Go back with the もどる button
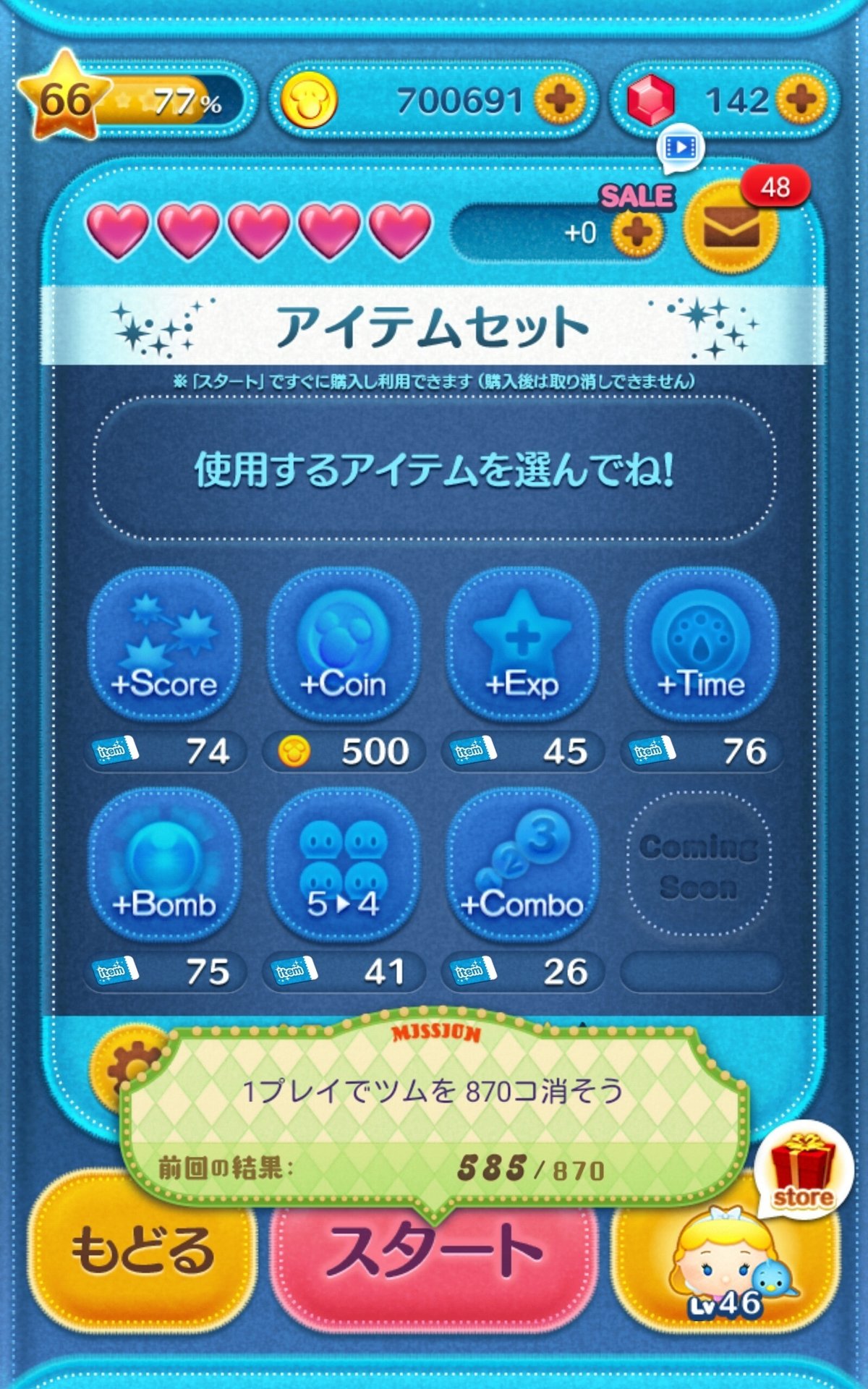 143,1252
